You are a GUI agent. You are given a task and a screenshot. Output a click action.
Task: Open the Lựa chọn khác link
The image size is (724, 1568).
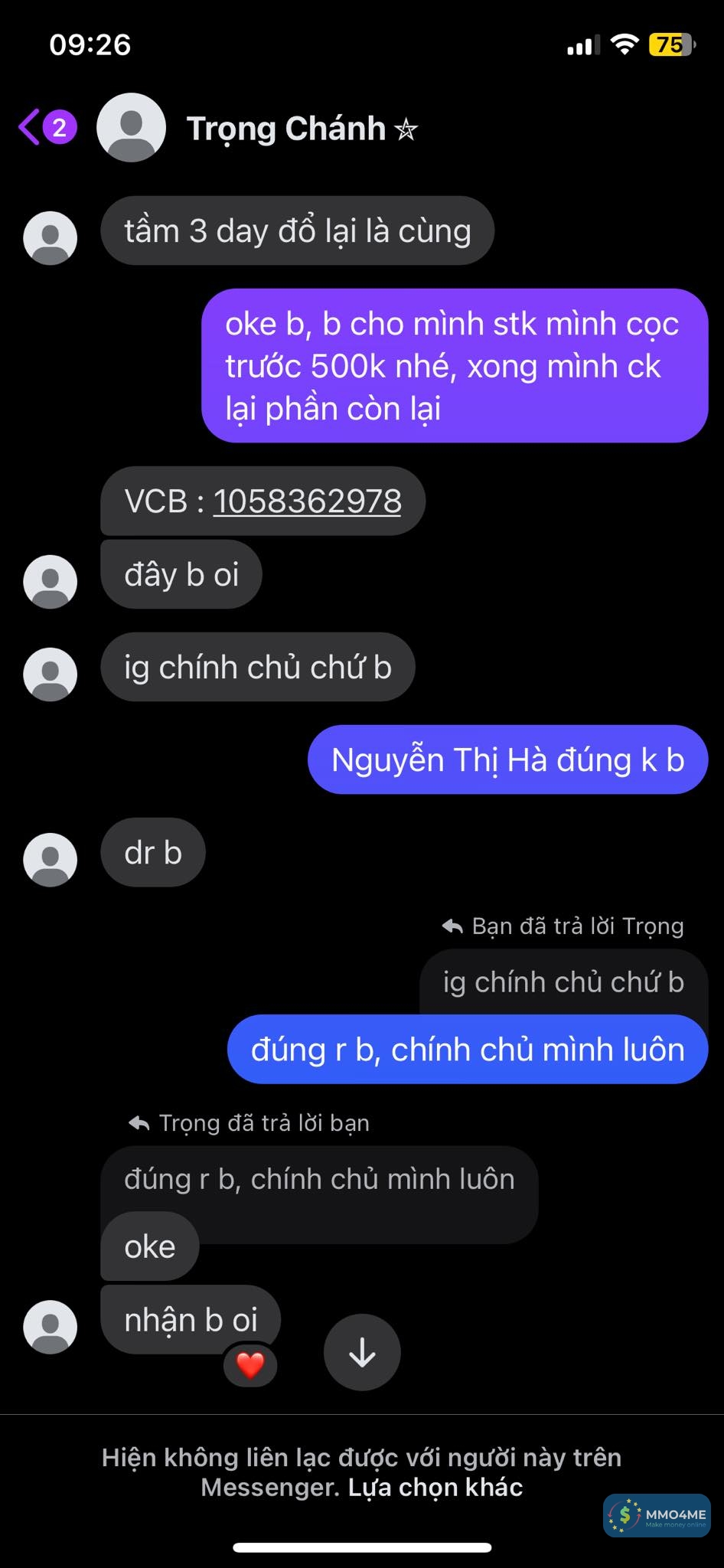coord(435,1487)
